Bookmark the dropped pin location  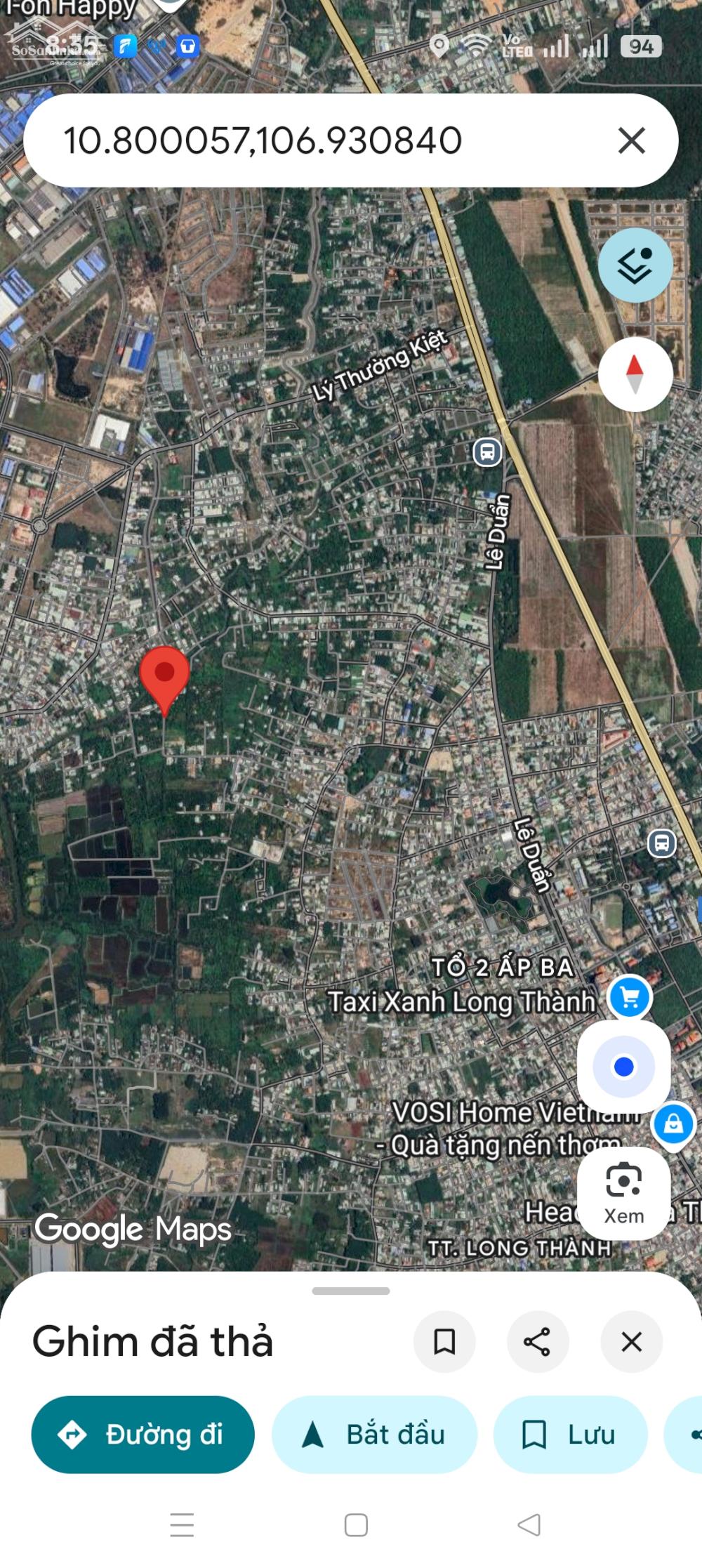[444, 1342]
